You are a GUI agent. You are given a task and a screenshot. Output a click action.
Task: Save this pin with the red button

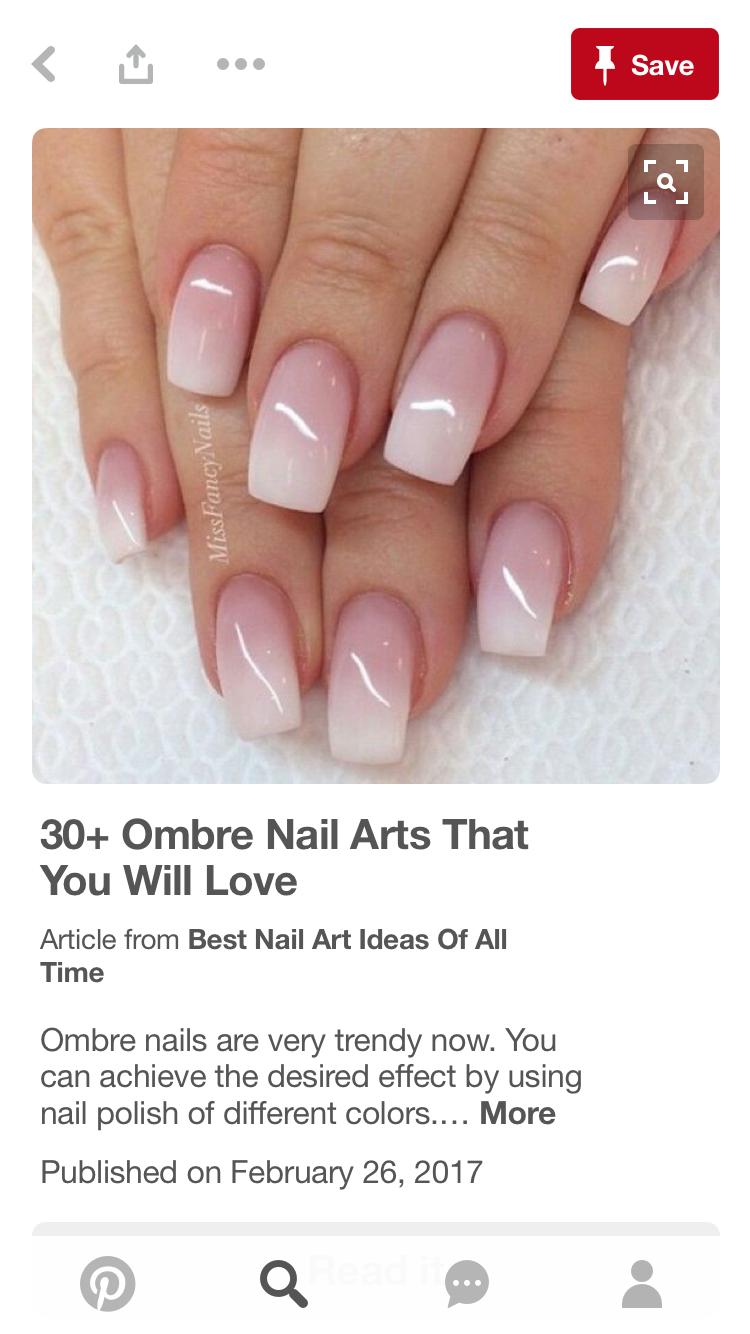[645, 64]
